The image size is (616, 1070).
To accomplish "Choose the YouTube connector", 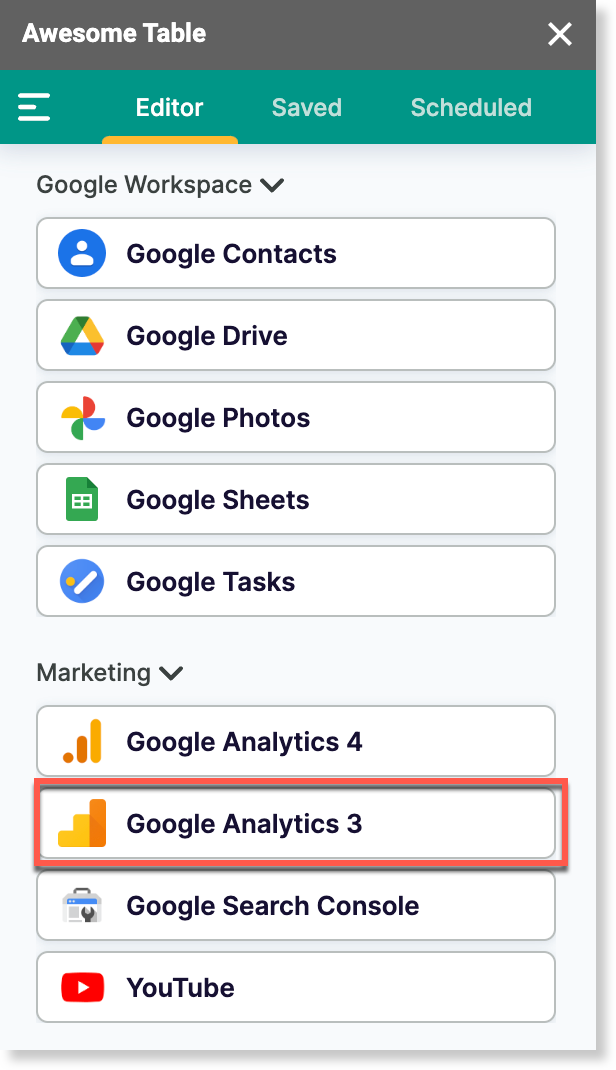I will 296,988.
